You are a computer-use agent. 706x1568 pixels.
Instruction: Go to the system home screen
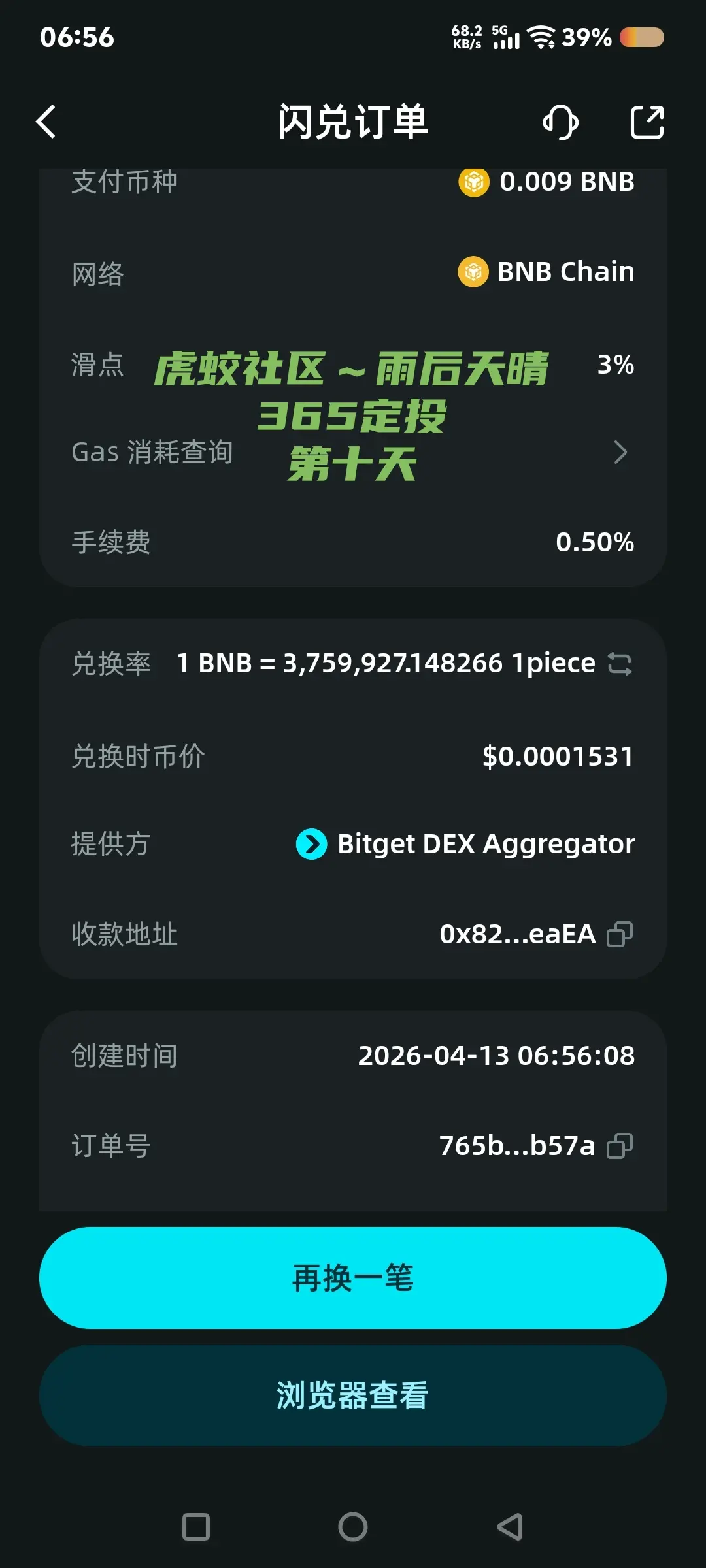point(353,1527)
